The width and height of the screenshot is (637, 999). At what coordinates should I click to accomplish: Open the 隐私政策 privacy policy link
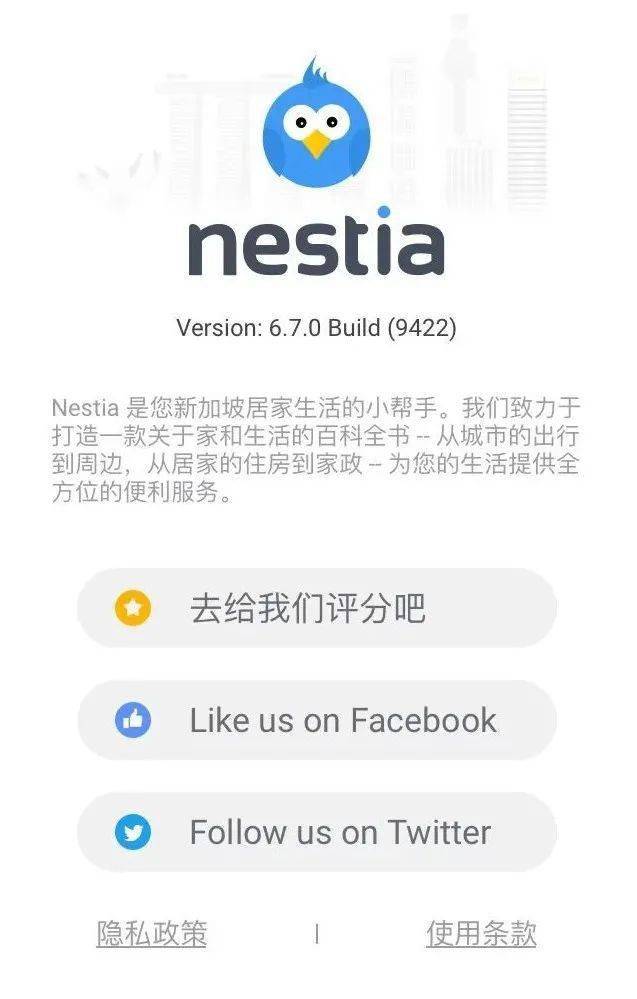pyautogui.click(x=152, y=934)
